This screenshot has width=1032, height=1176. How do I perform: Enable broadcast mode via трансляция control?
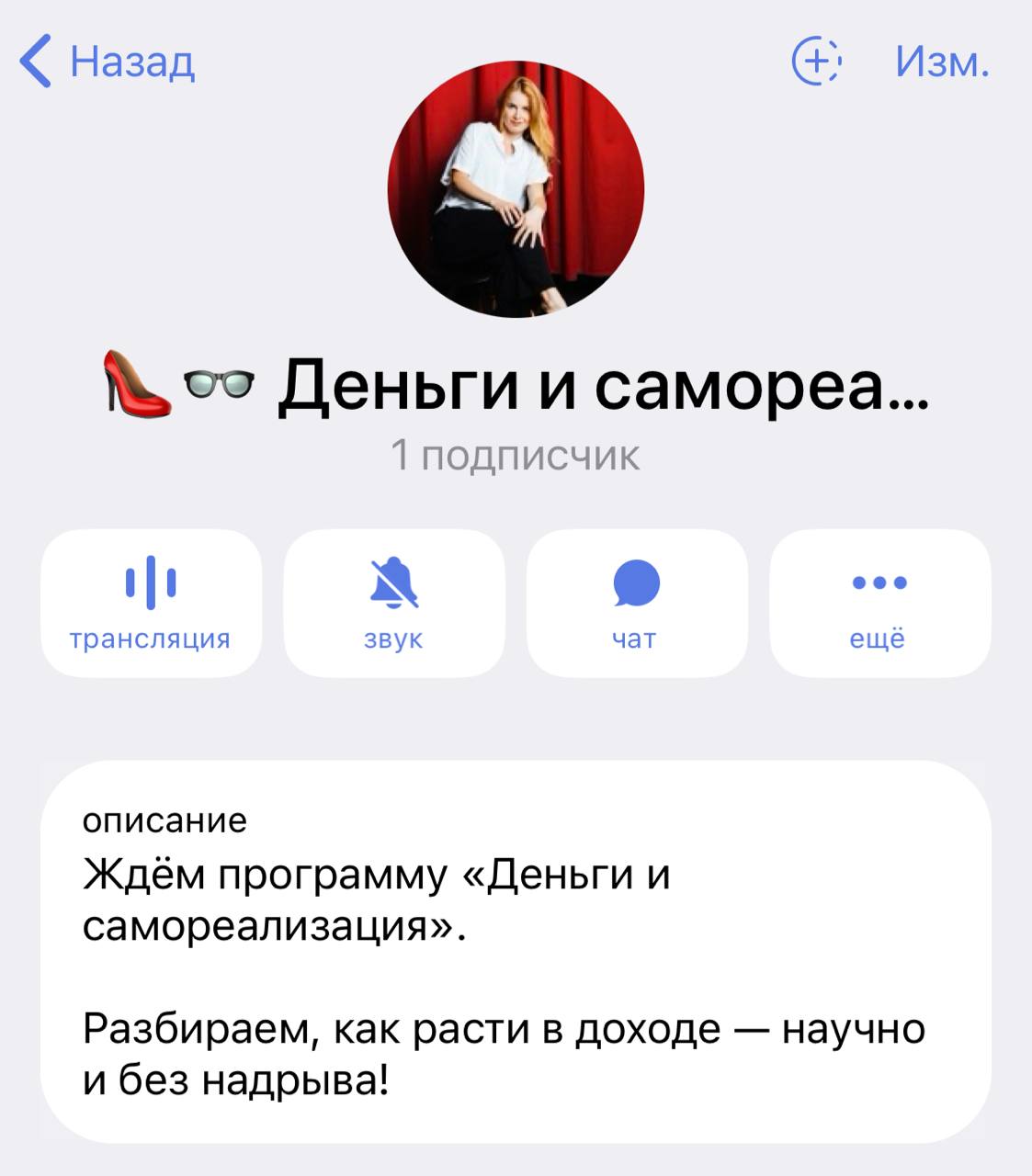(x=150, y=582)
